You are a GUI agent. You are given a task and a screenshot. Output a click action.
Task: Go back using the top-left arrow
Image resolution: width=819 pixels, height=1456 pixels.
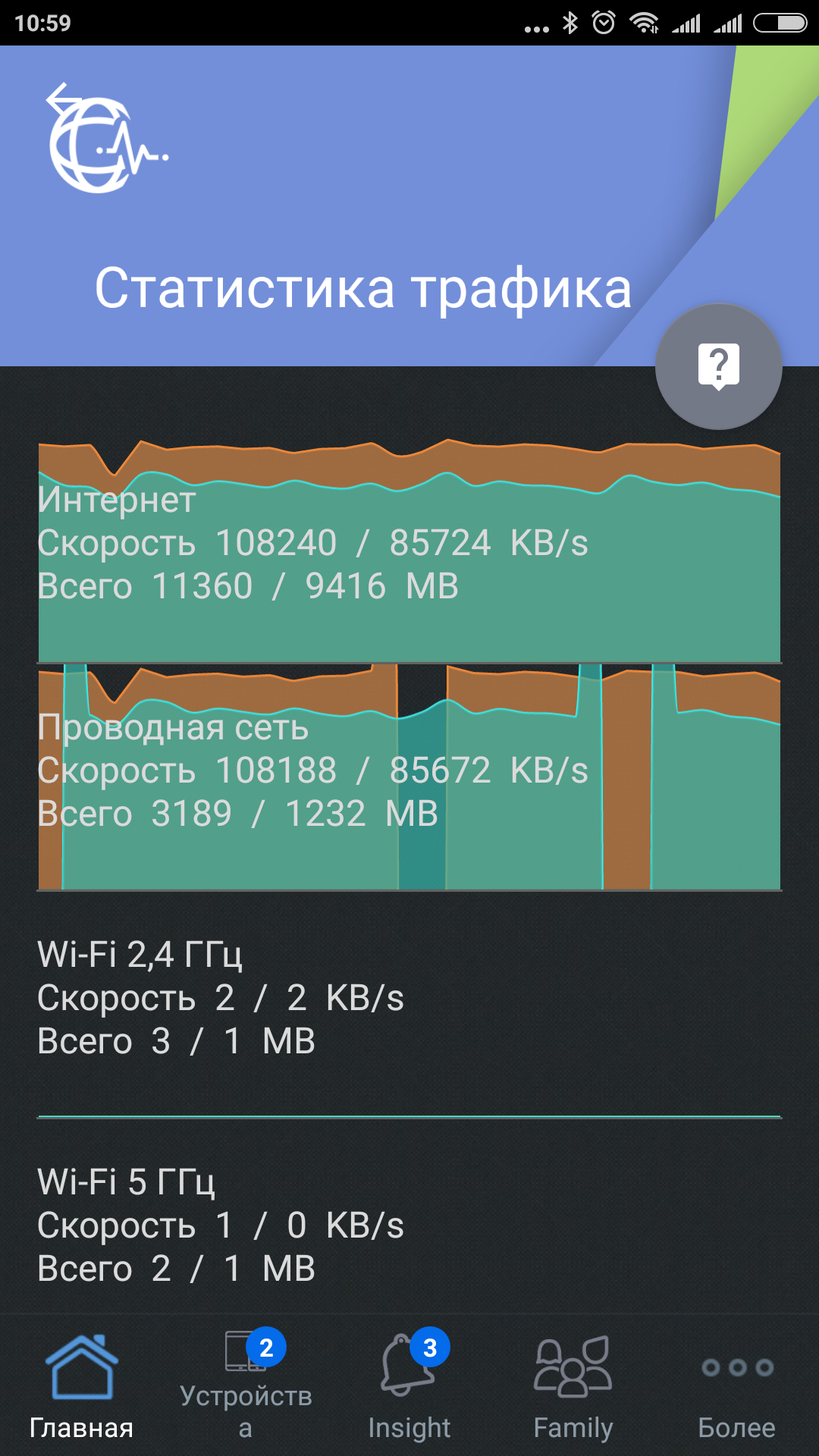(64, 100)
